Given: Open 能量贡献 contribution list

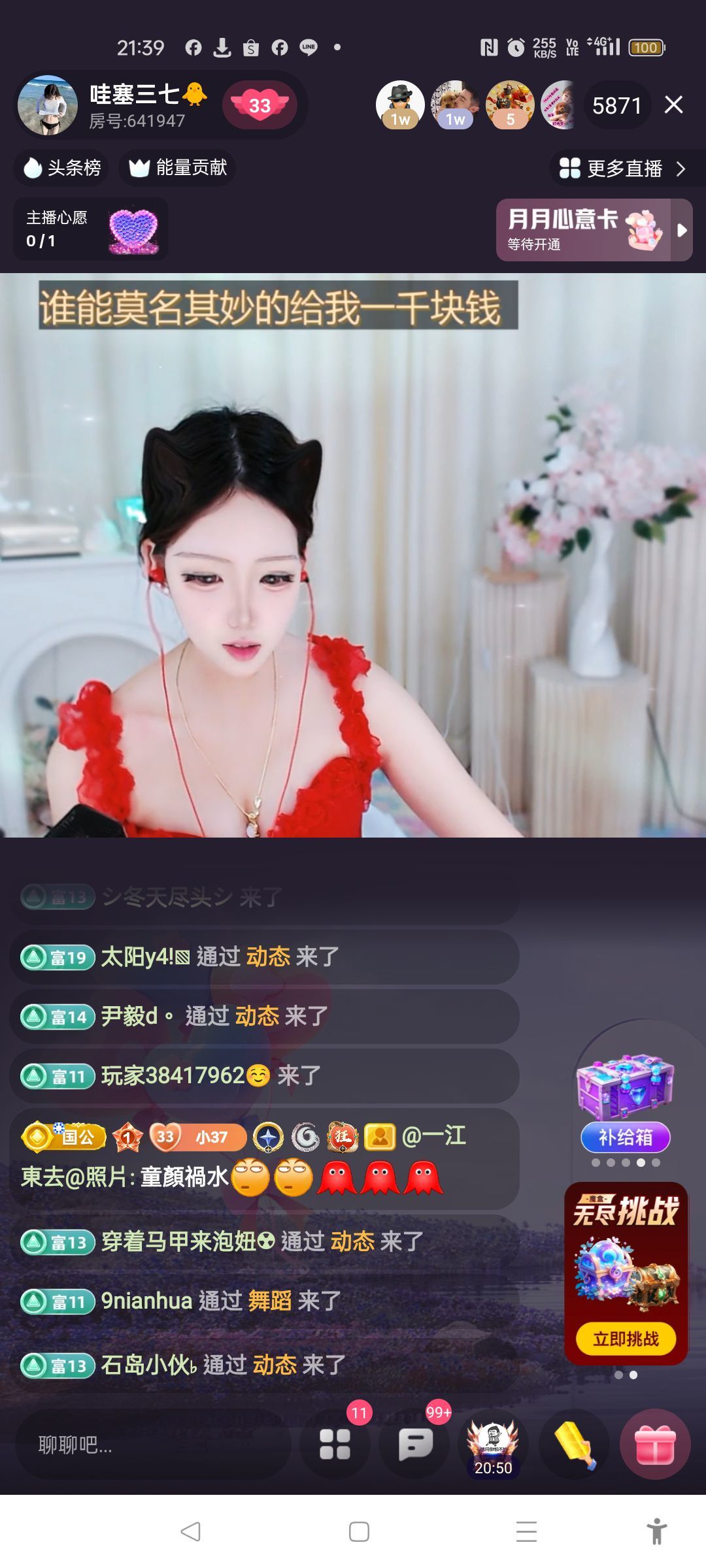Looking at the screenshot, I should [x=178, y=168].
